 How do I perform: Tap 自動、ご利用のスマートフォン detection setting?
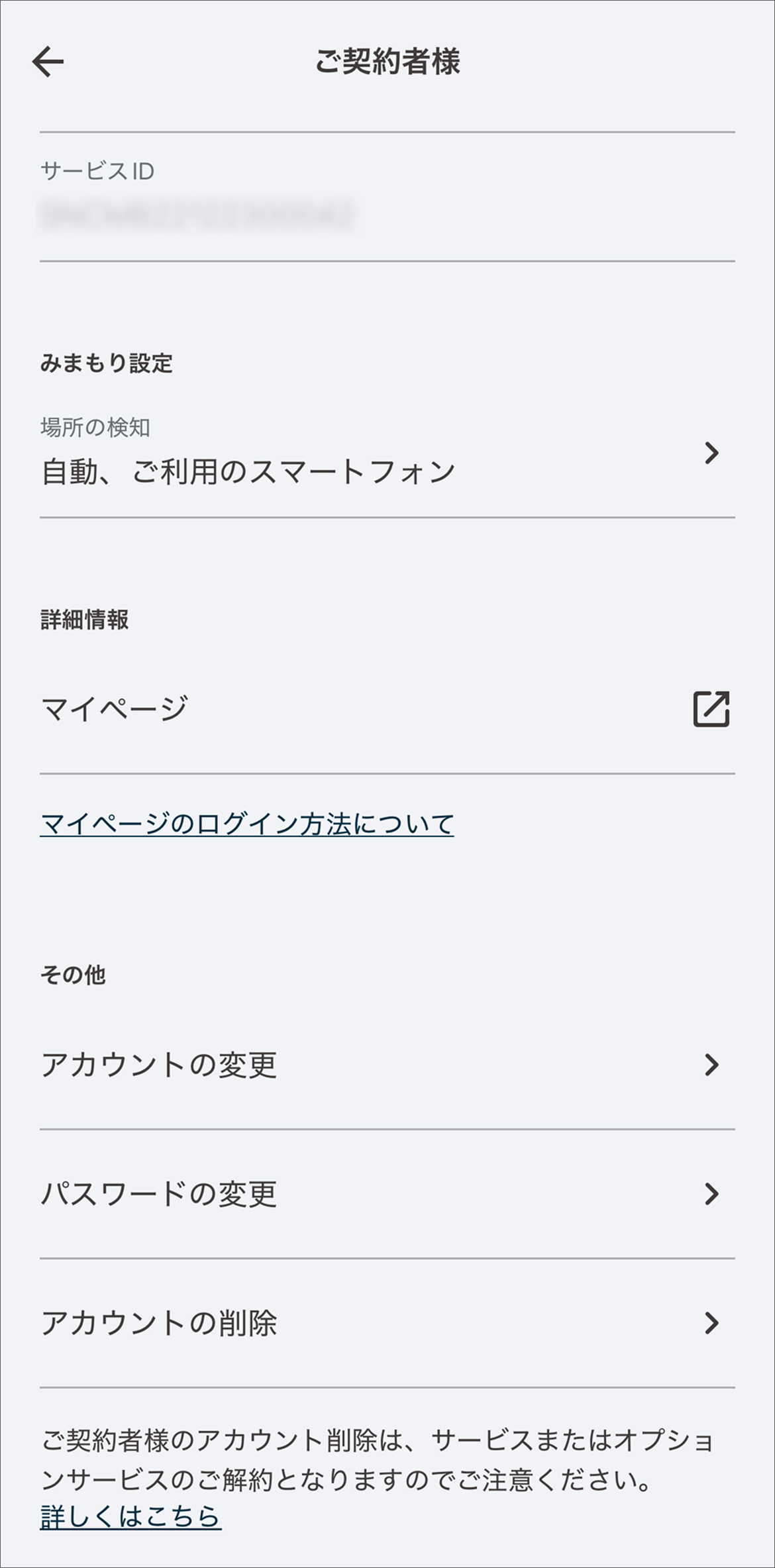pyautogui.click(x=248, y=469)
